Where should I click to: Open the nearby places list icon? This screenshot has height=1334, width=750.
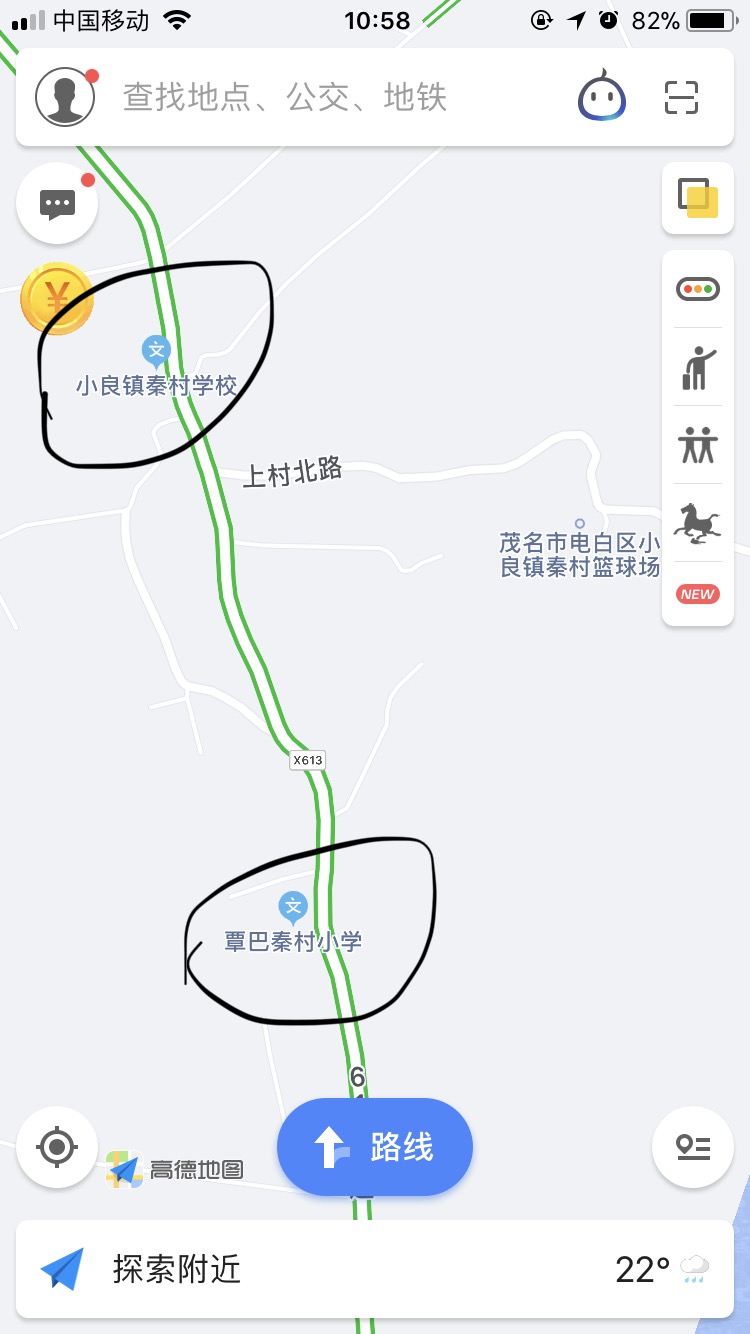coord(693,1147)
